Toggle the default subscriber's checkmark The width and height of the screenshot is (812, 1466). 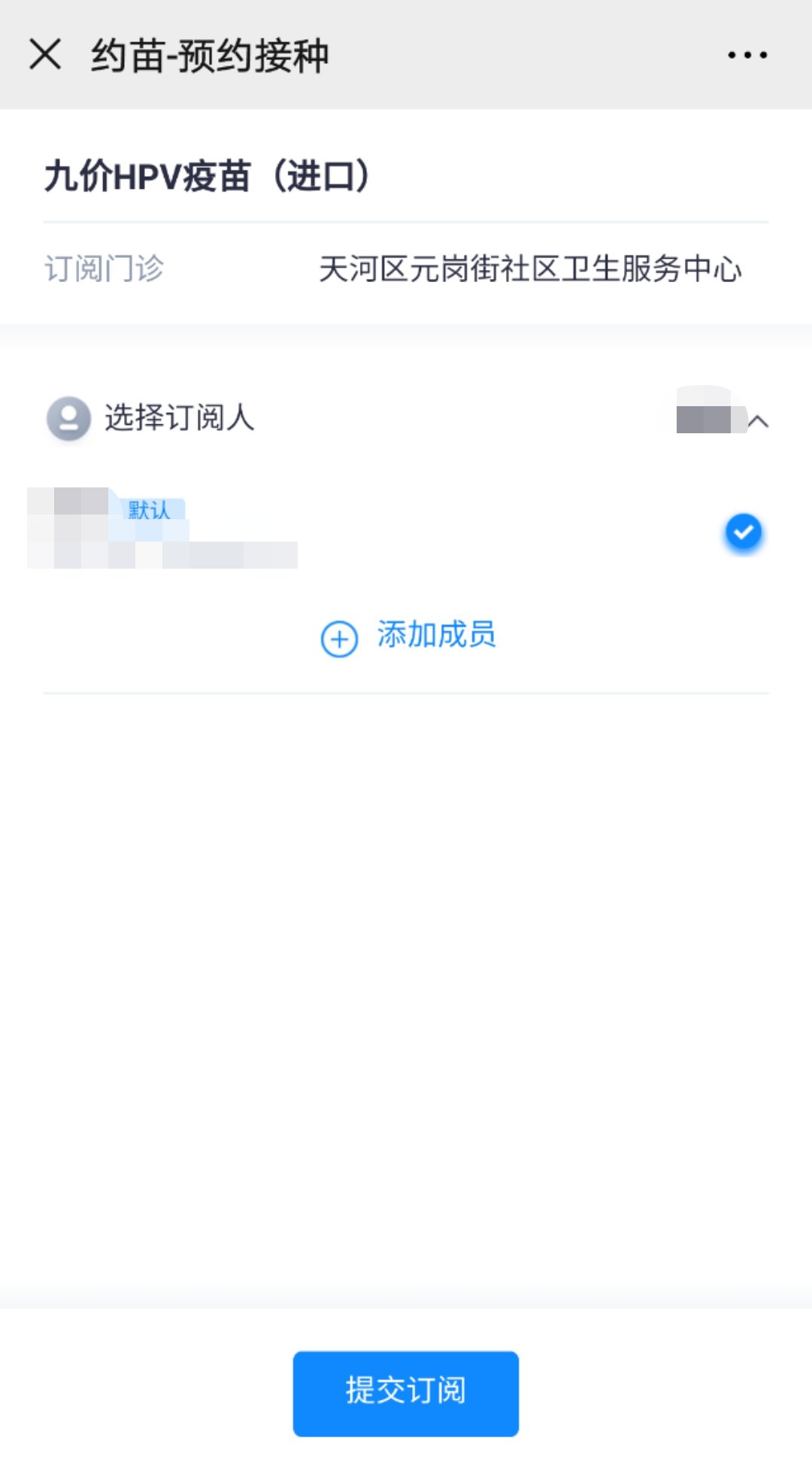(744, 533)
